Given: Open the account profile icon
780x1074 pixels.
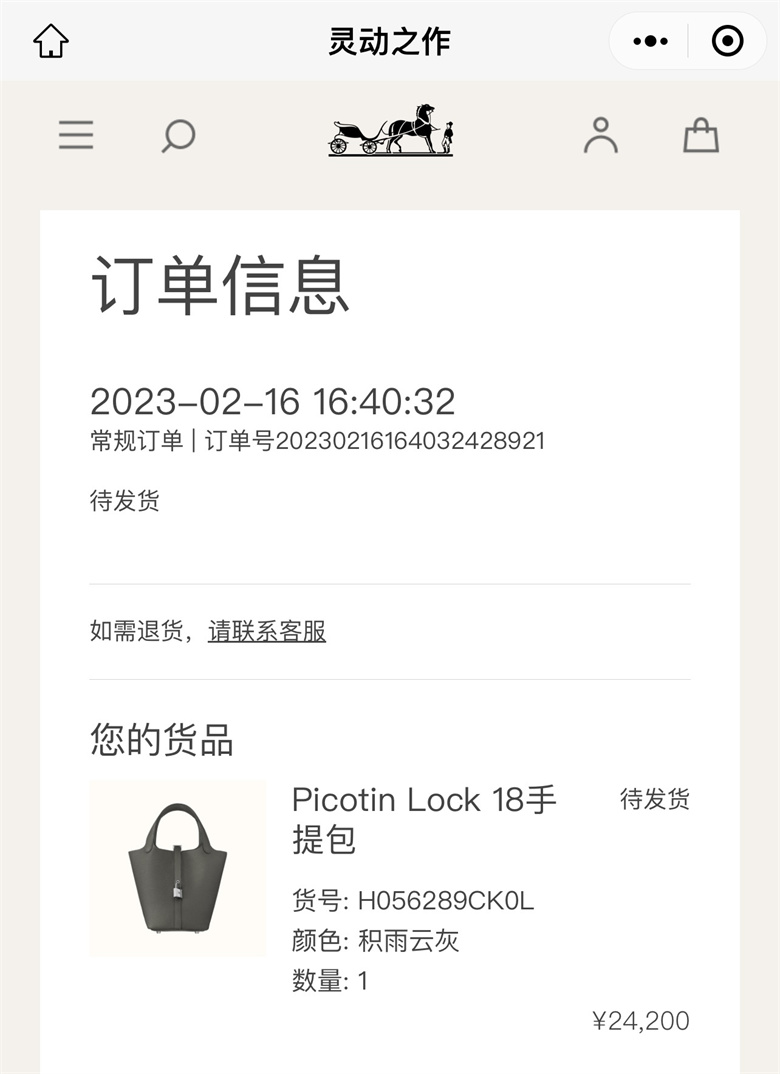Looking at the screenshot, I should (x=601, y=135).
